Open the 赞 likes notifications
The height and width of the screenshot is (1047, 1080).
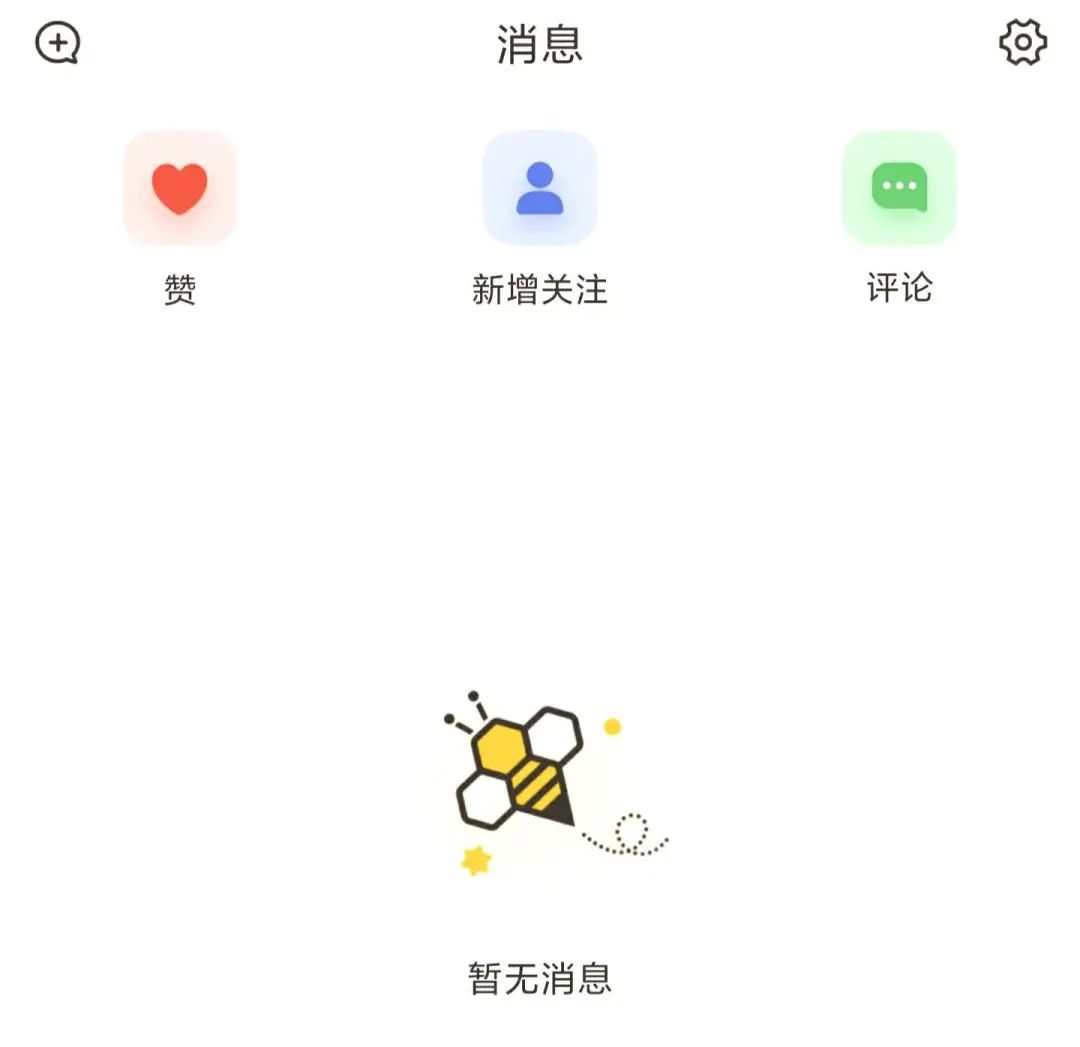pyautogui.click(x=180, y=189)
